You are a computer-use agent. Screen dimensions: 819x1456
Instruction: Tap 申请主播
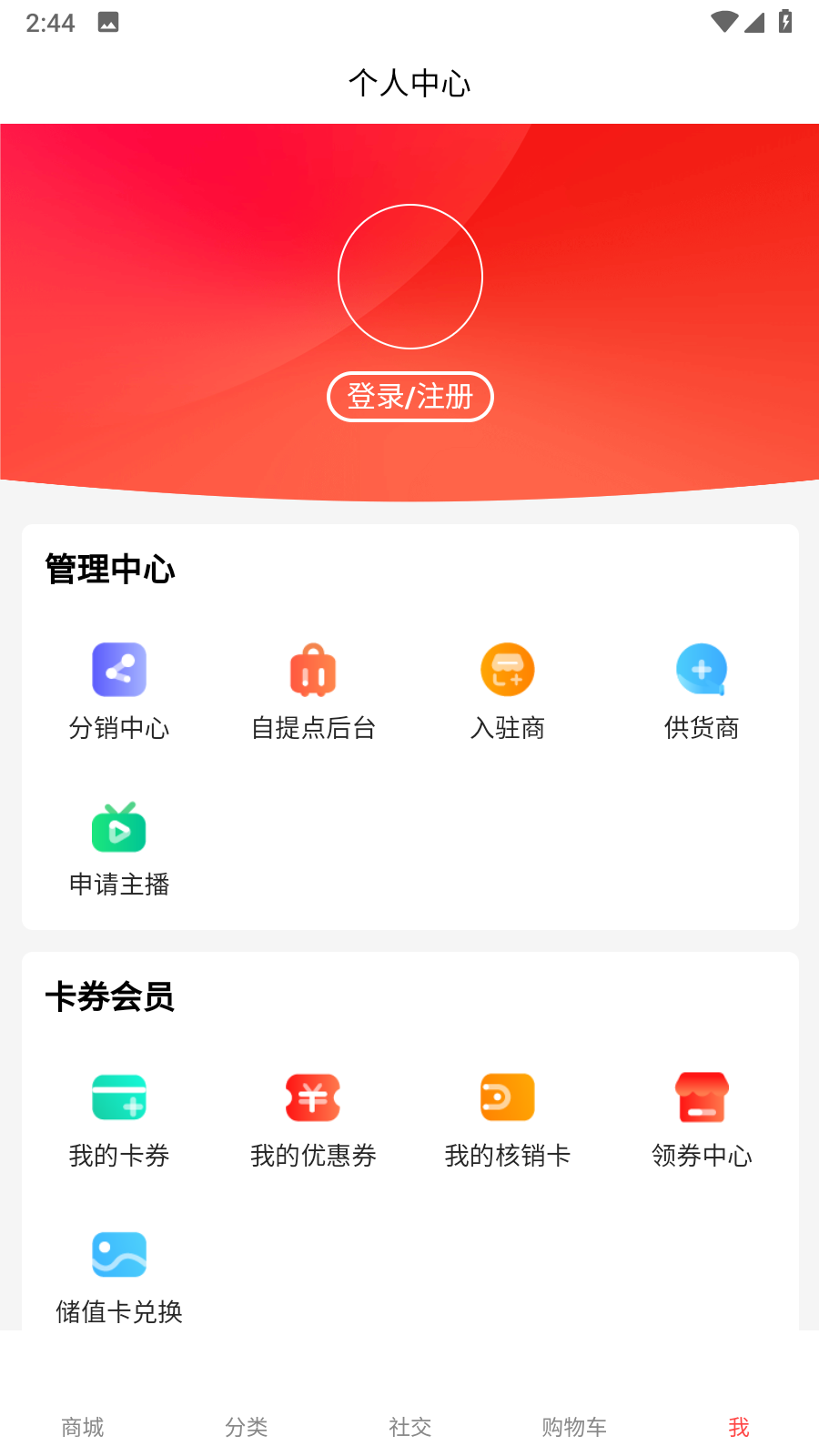tap(119, 846)
